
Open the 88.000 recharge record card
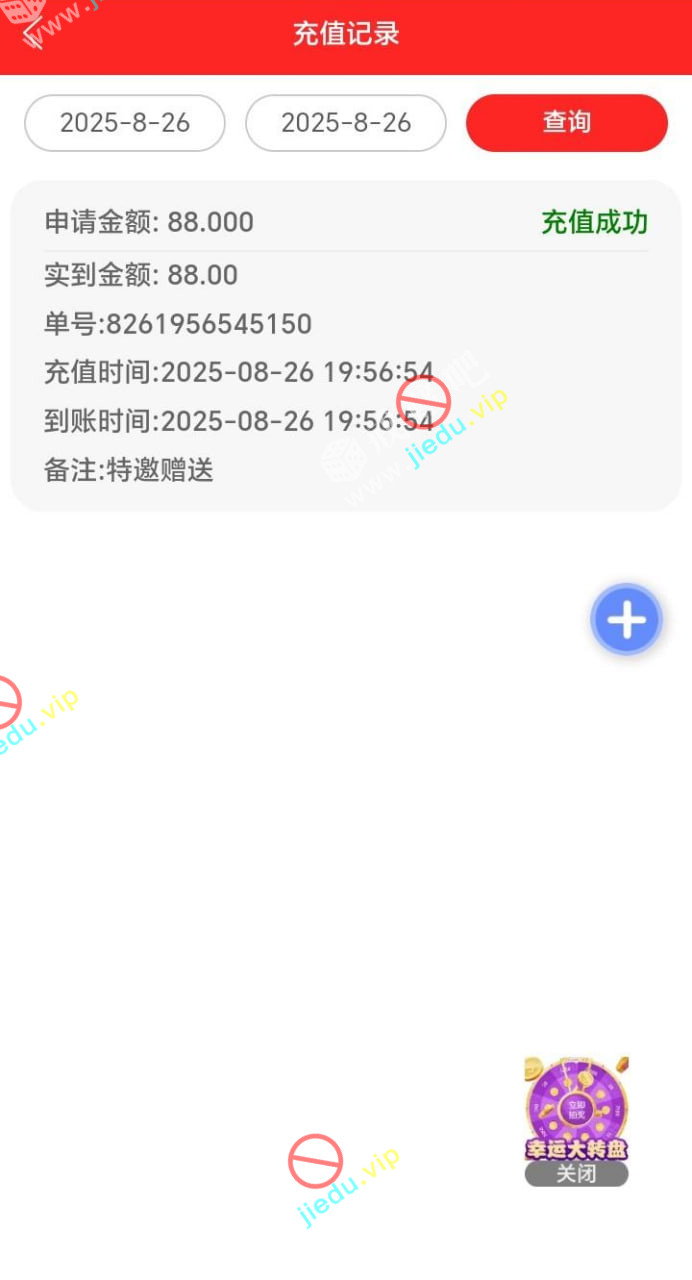coord(345,345)
